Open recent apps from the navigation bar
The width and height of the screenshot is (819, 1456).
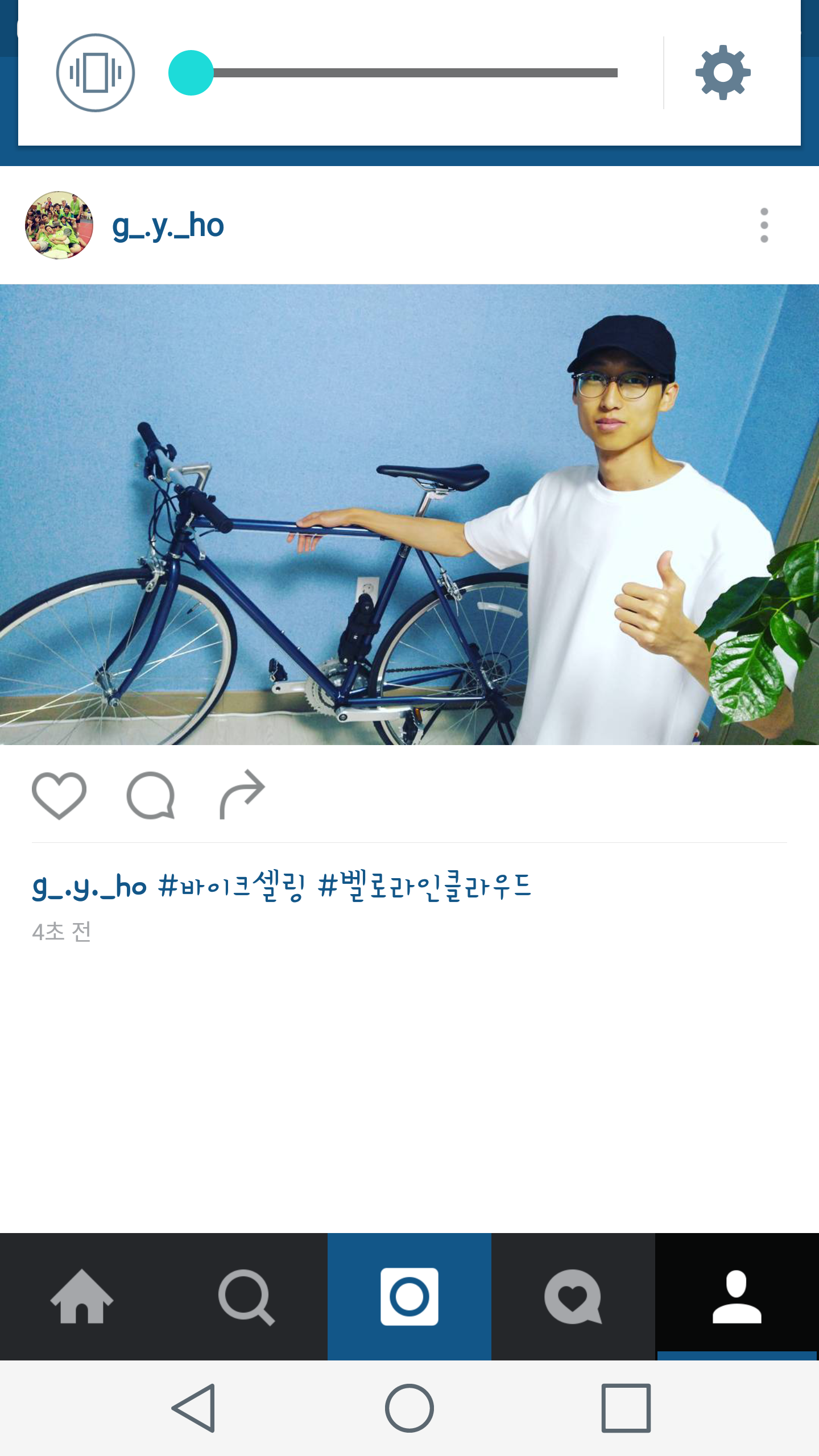coord(626,1408)
